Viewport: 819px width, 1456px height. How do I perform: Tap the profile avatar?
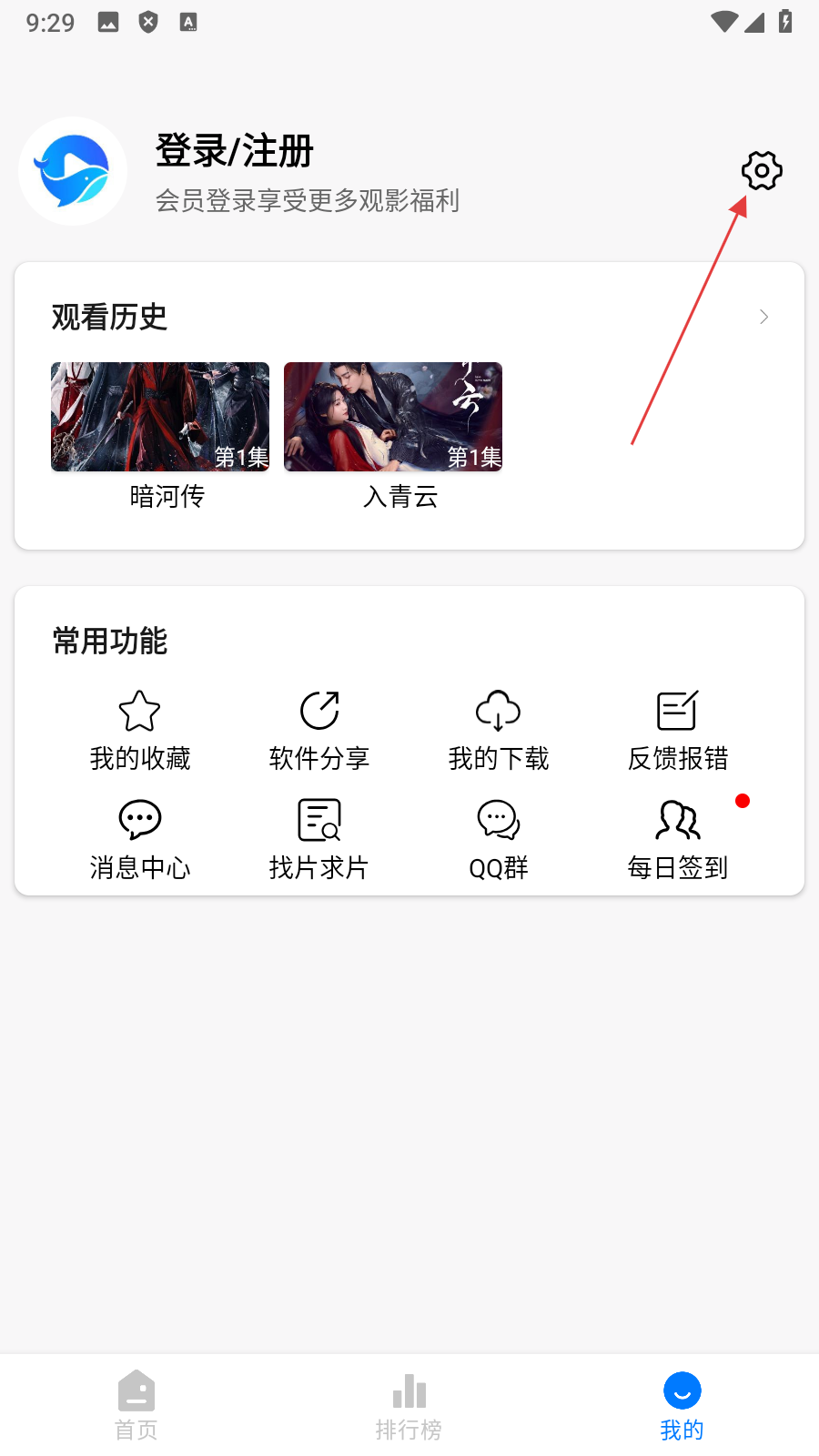[73, 171]
